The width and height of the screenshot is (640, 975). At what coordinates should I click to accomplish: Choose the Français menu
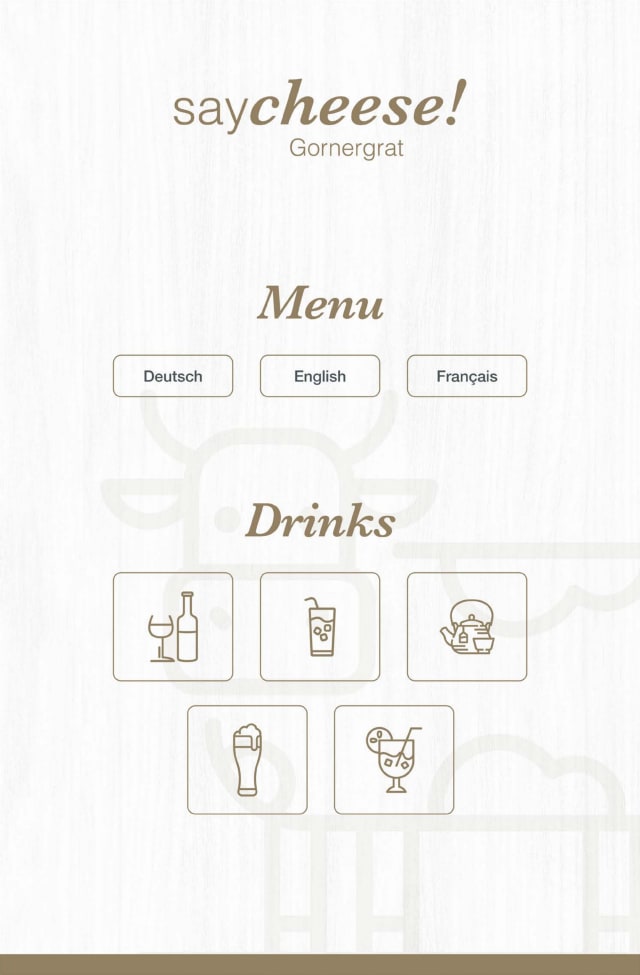tap(466, 376)
